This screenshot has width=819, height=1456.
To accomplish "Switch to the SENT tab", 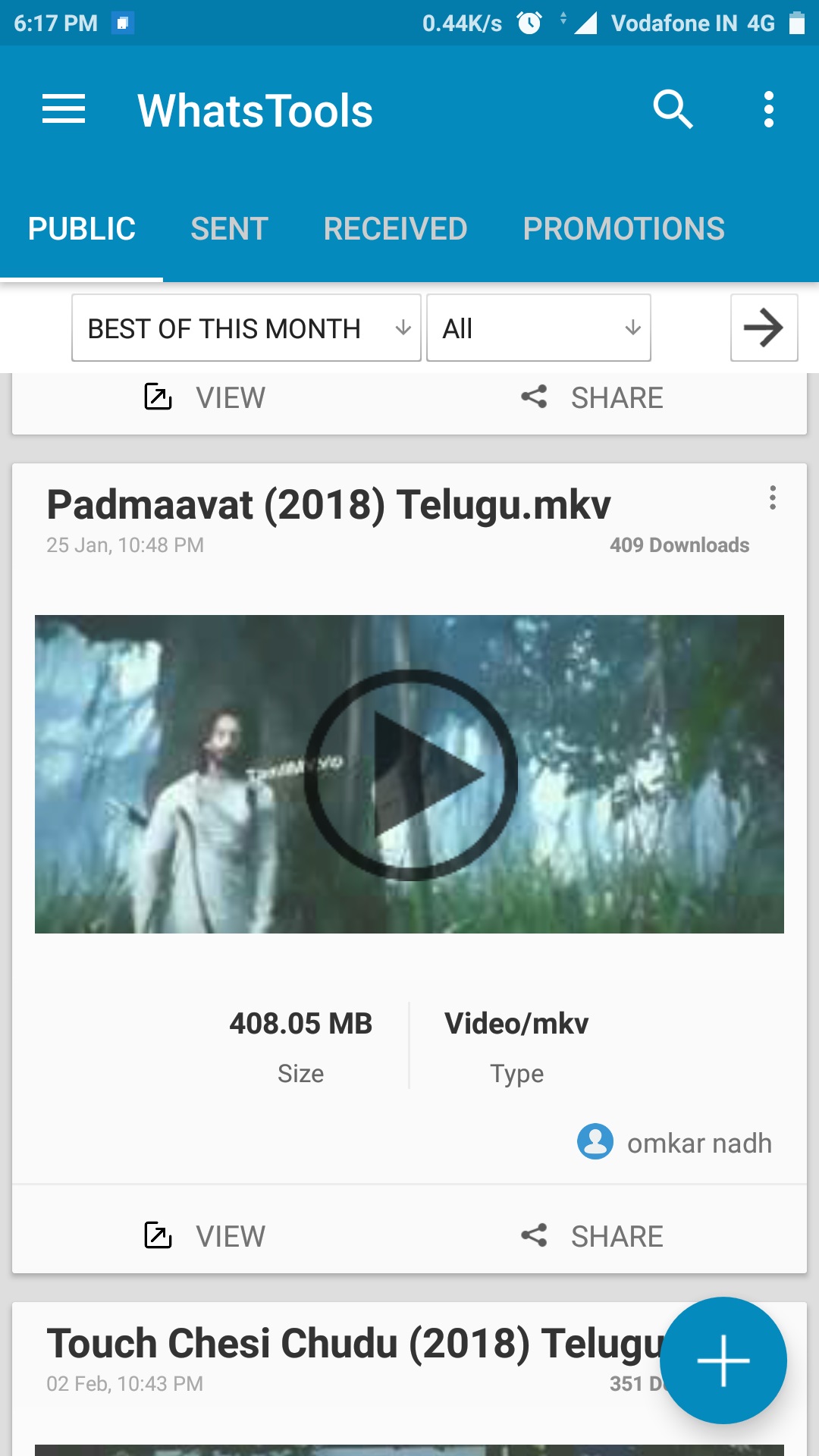I will (229, 229).
